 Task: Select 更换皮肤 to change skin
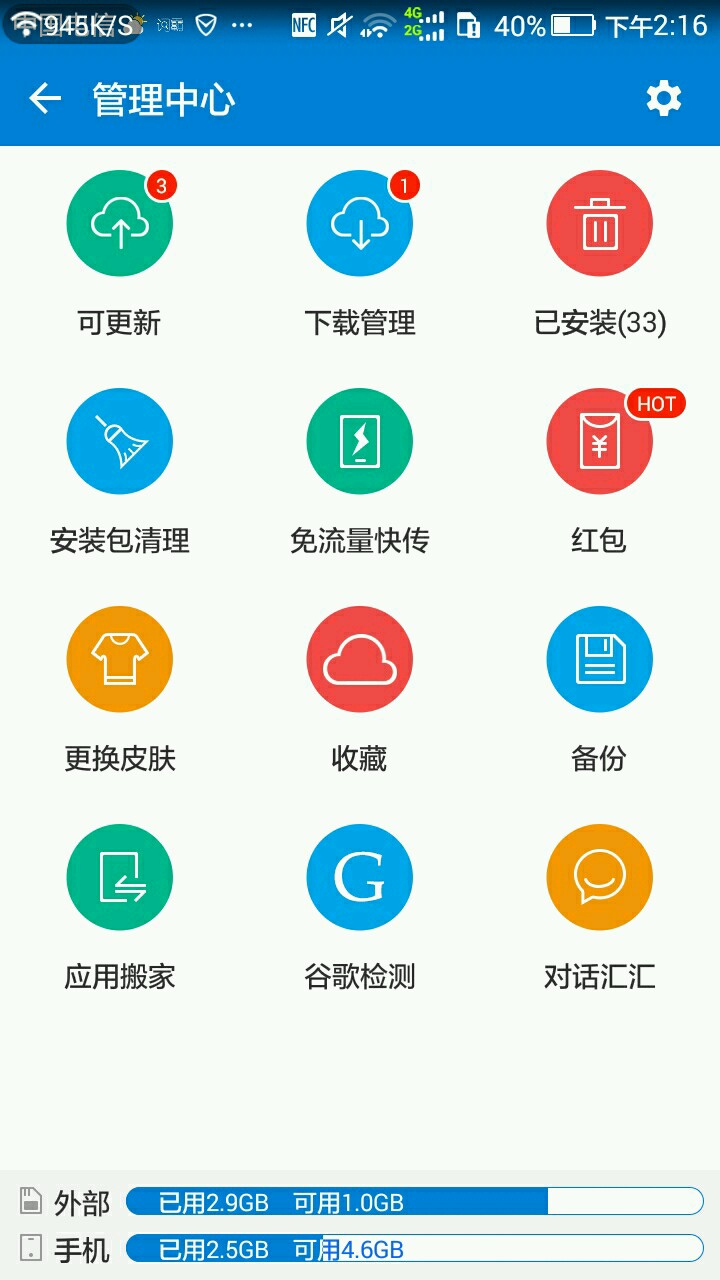(120, 660)
